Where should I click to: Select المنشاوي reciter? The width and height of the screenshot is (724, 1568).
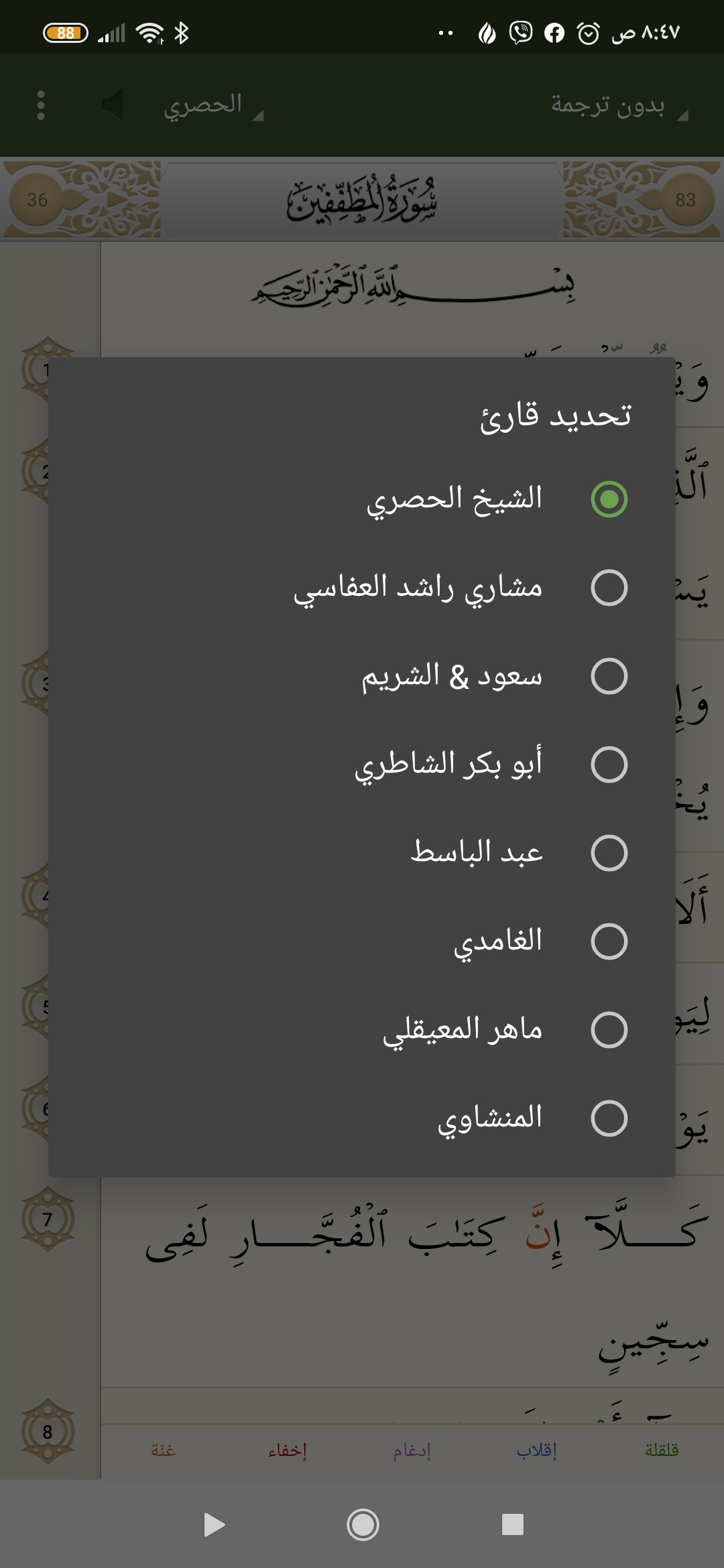(362, 1118)
